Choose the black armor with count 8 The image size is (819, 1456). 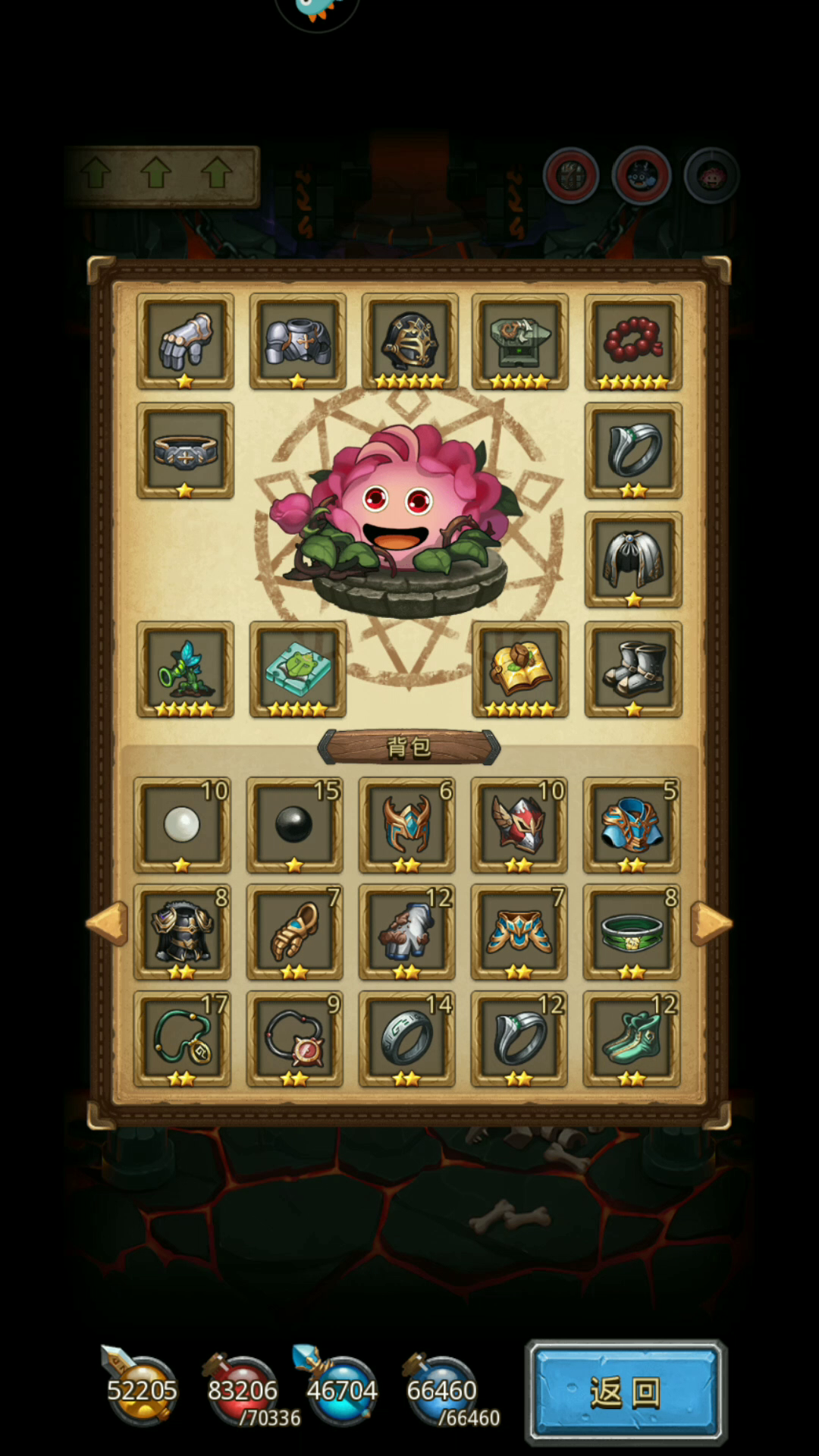[x=182, y=932]
